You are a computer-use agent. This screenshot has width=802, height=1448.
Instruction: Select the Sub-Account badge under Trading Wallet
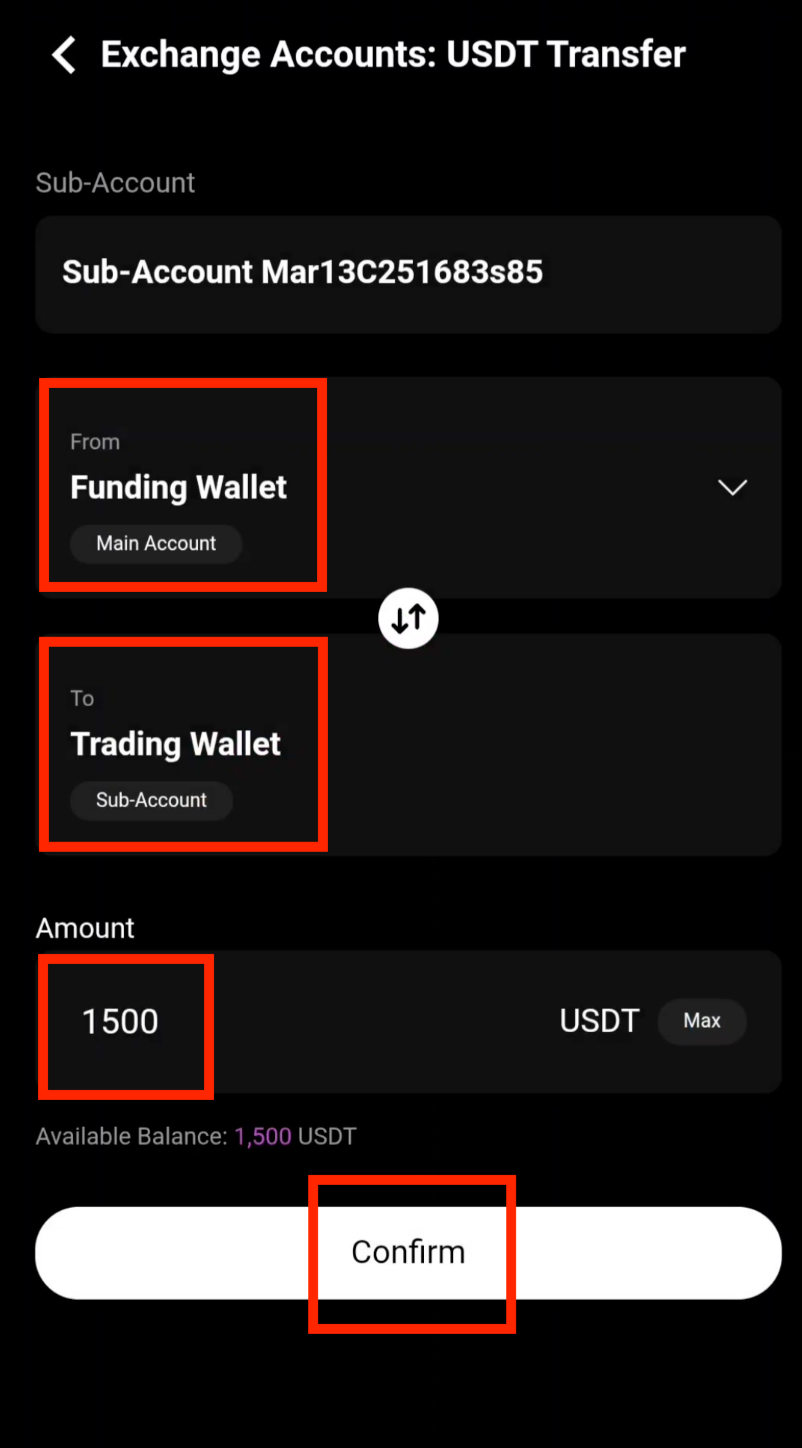pyautogui.click(x=151, y=800)
